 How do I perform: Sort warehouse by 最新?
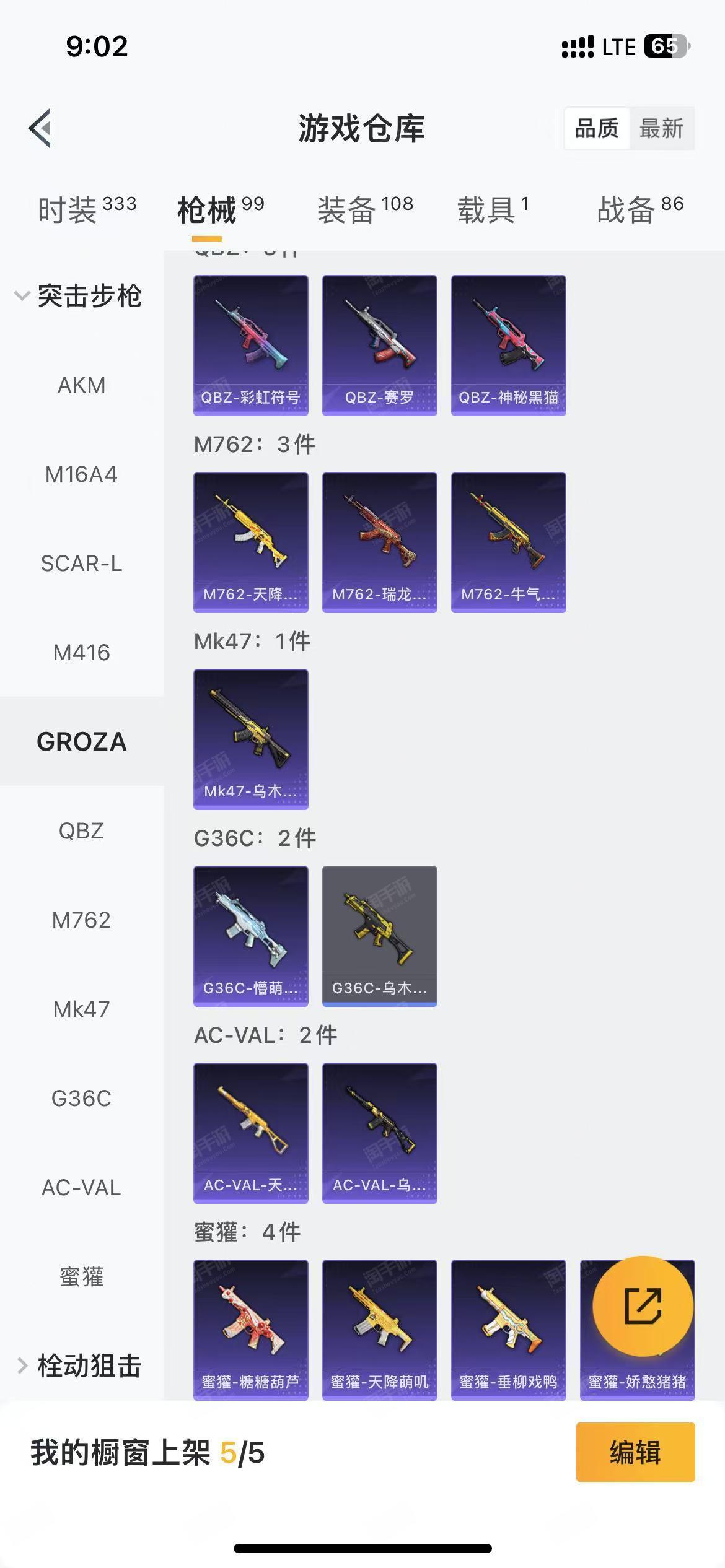point(661,129)
